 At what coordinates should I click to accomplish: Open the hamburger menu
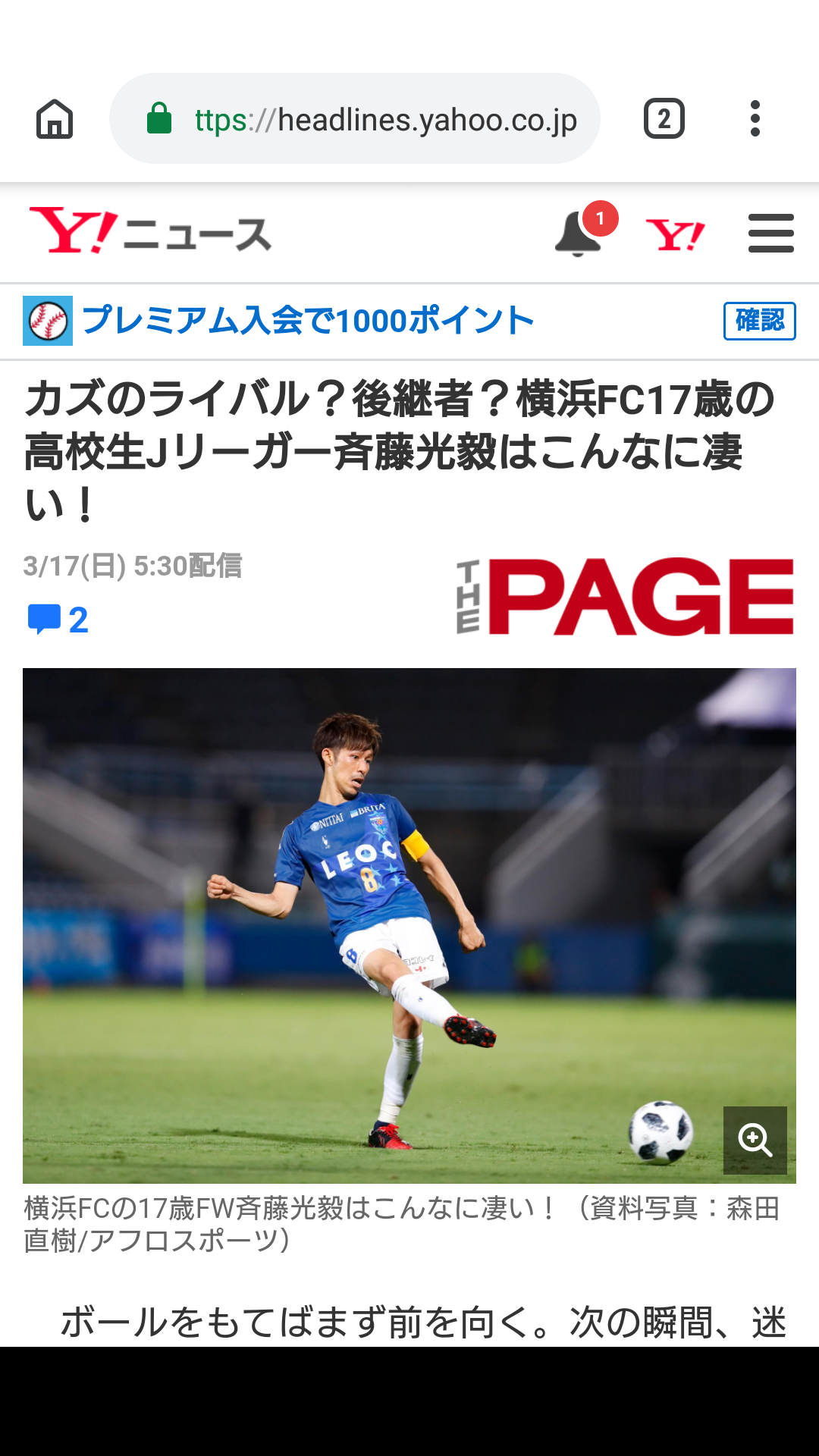(x=770, y=233)
